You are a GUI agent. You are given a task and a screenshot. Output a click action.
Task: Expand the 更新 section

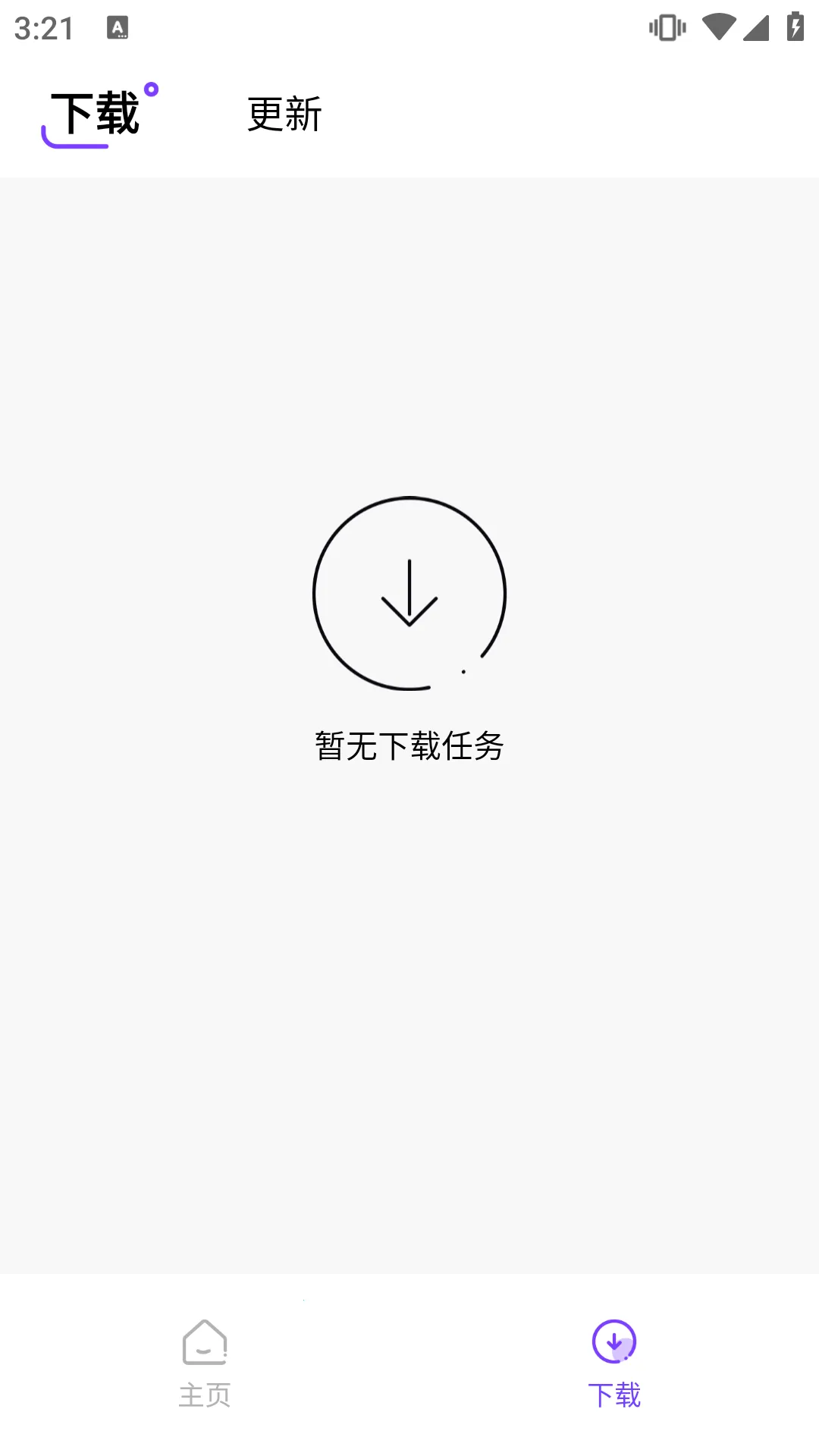pos(284,115)
